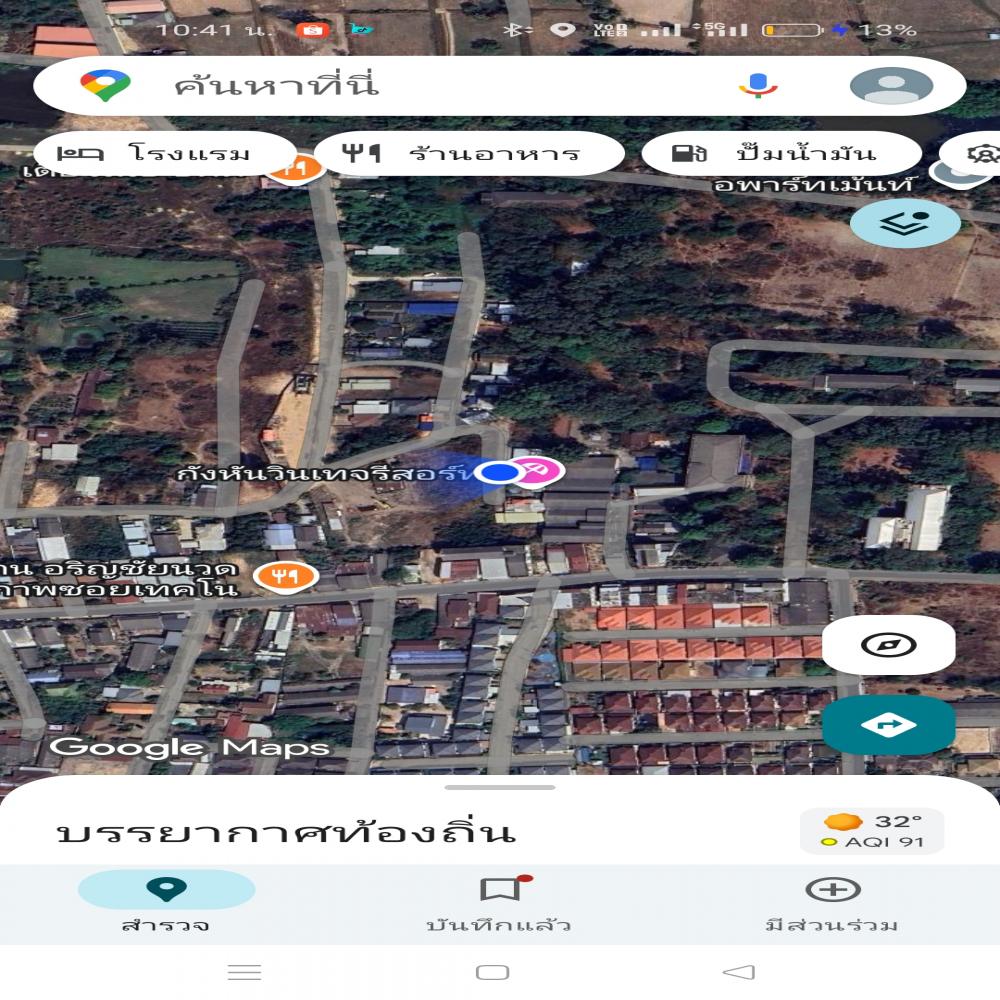Open recent apps from the navigation bar

click(245, 972)
